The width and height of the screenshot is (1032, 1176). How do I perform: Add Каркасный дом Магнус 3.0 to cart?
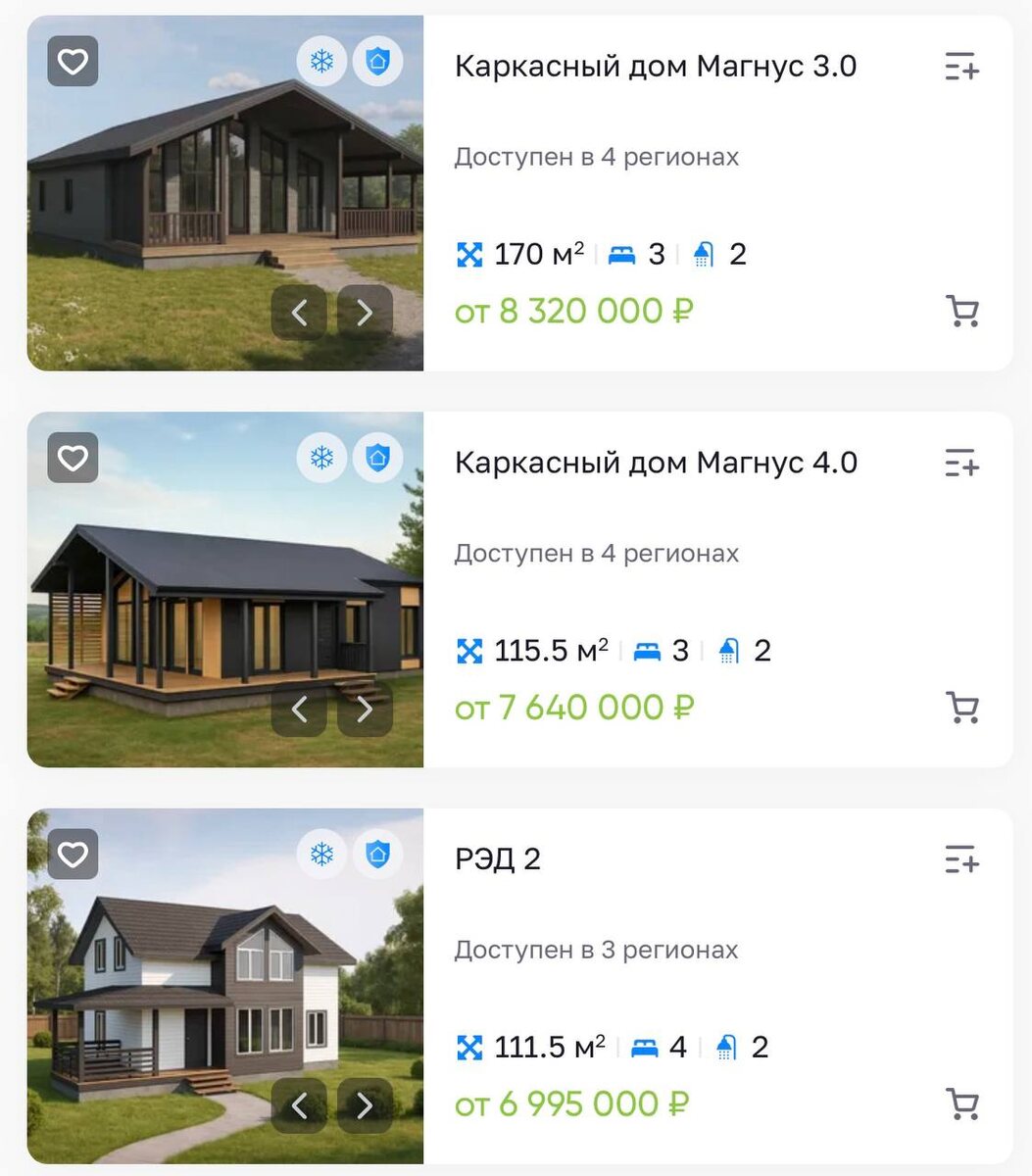pos(962,312)
